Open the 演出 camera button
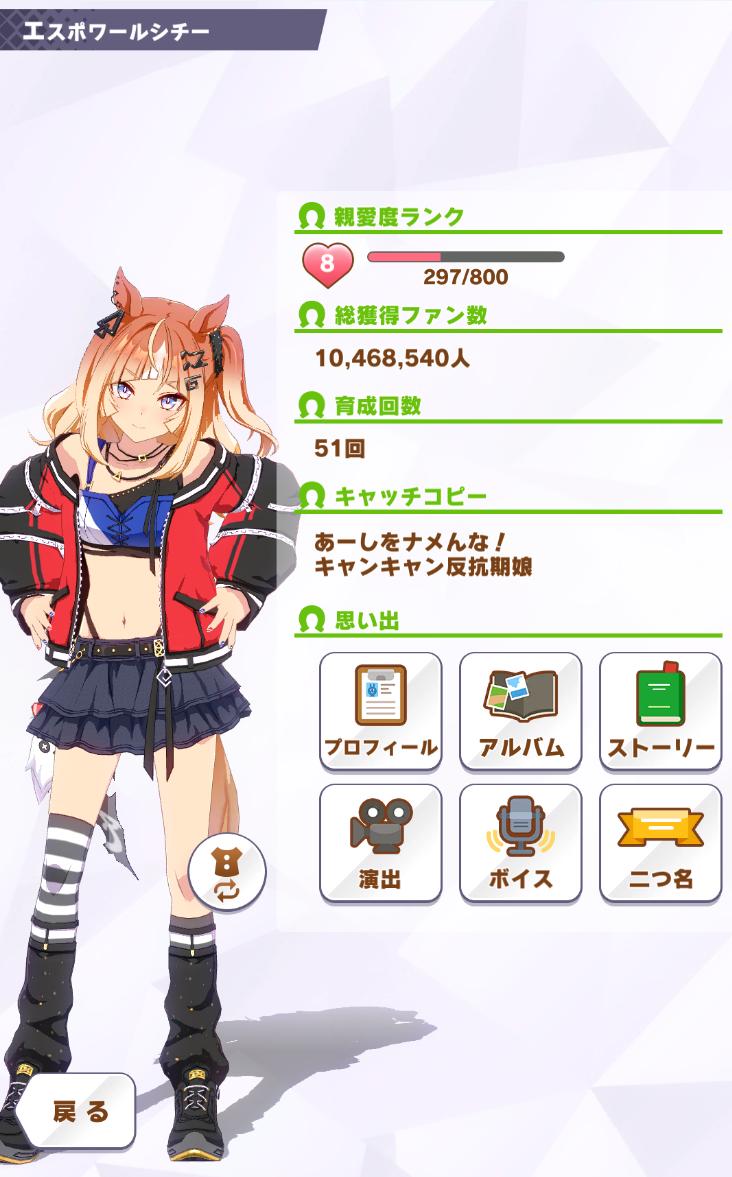This screenshot has height=1177, width=732. point(380,843)
